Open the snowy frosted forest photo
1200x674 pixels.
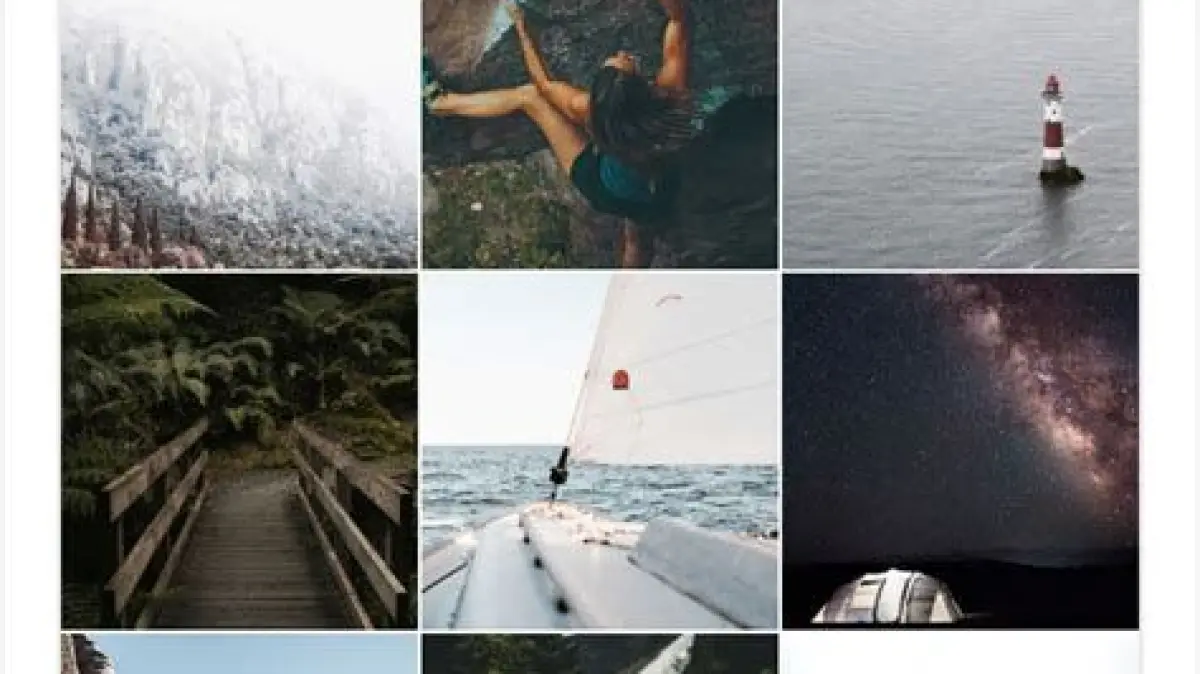239,134
